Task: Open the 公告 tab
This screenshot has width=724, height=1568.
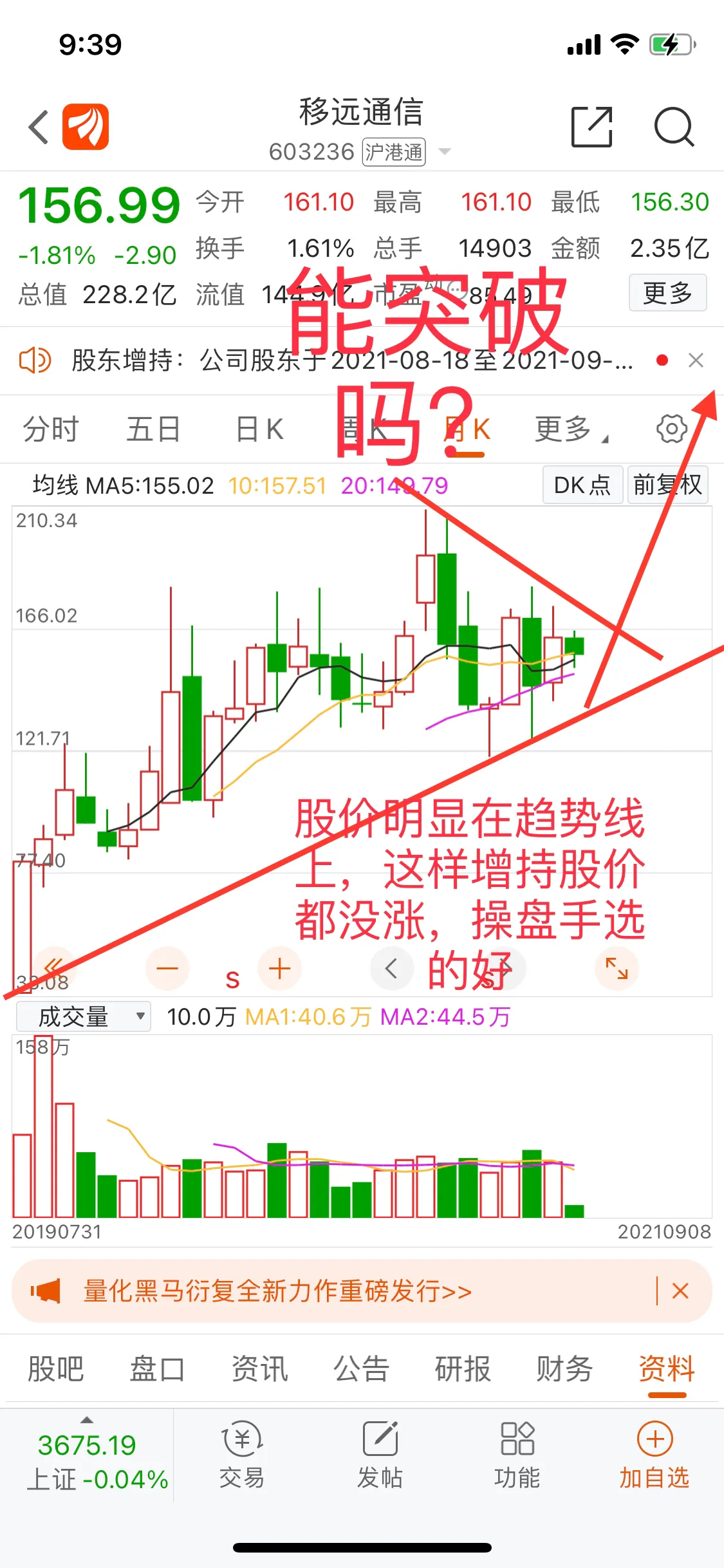Action: click(x=361, y=1369)
